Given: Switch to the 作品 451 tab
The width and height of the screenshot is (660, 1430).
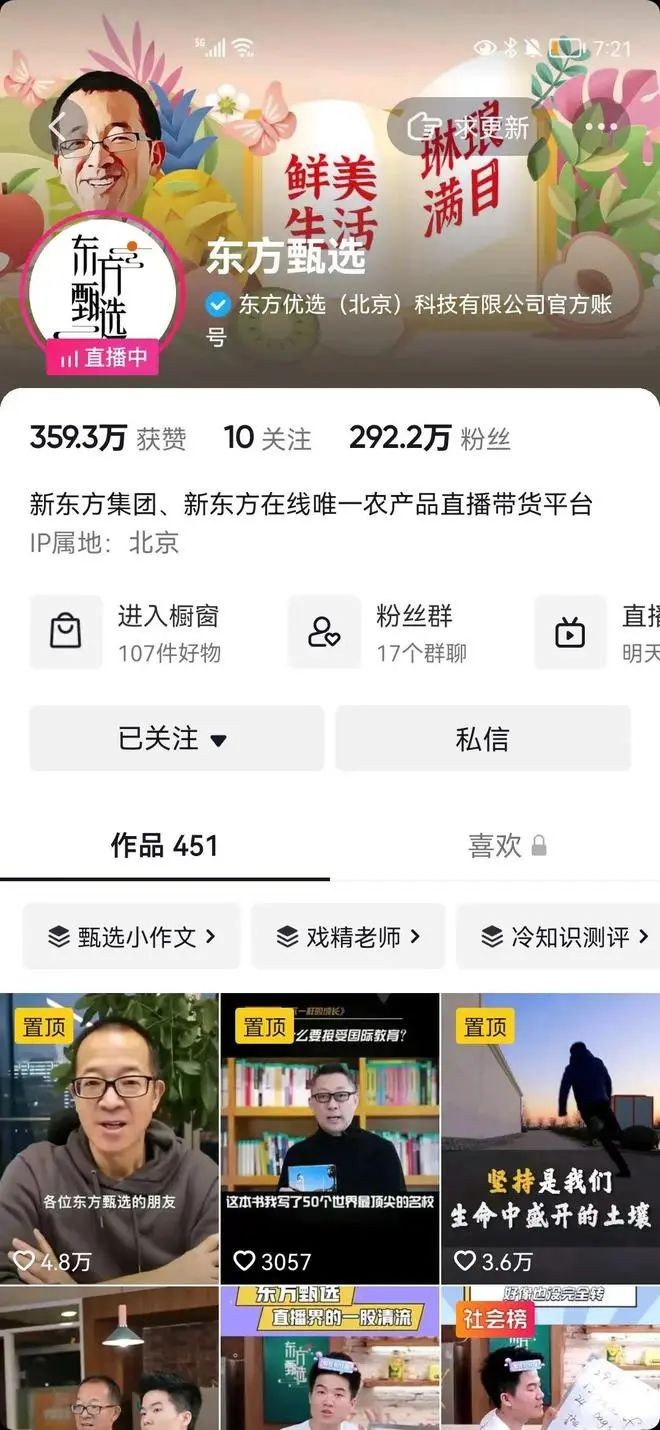Looking at the screenshot, I should (x=164, y=846).
